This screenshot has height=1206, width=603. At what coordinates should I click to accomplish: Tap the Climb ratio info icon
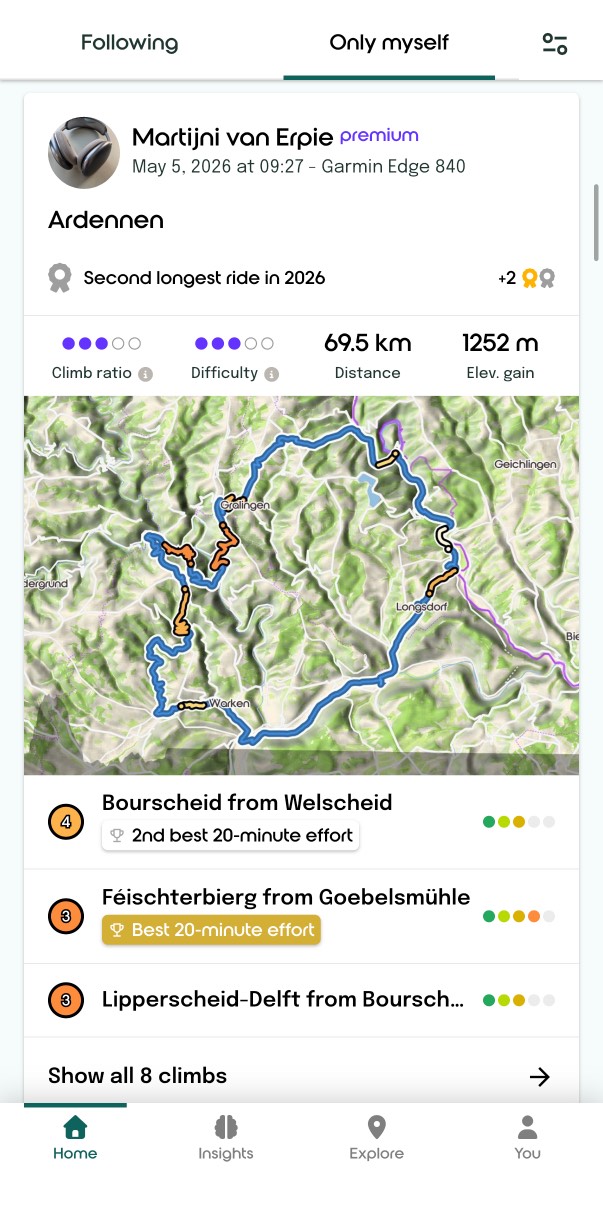[x=146, y=374]
